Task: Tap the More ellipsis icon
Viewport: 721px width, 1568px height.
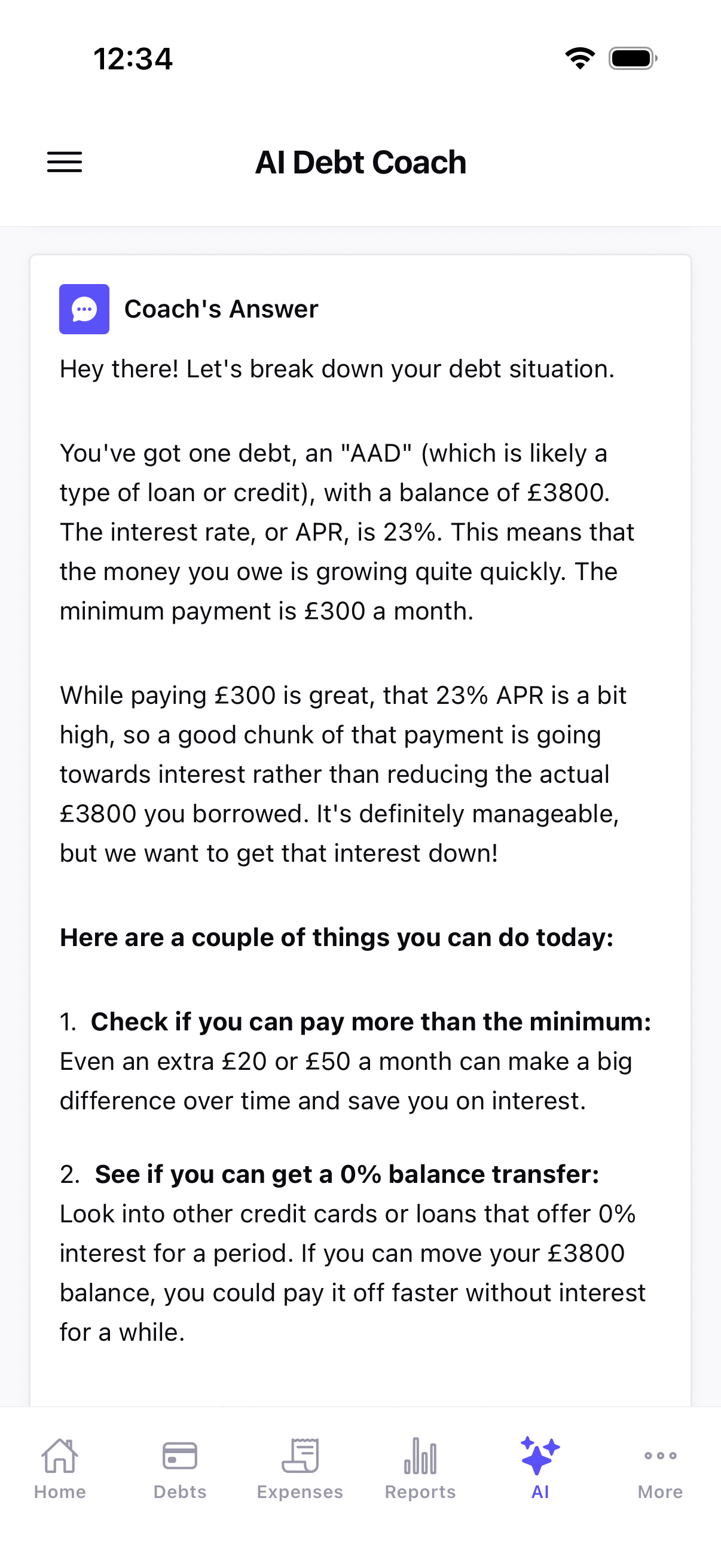Action: pos(659,1456)
